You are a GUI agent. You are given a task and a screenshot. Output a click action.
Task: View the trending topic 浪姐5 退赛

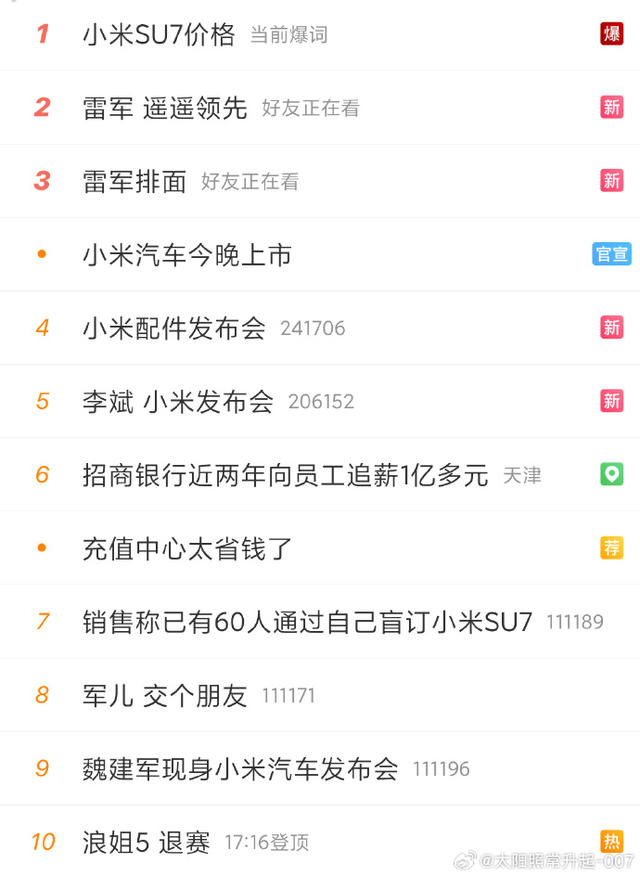tap(146, 842)
